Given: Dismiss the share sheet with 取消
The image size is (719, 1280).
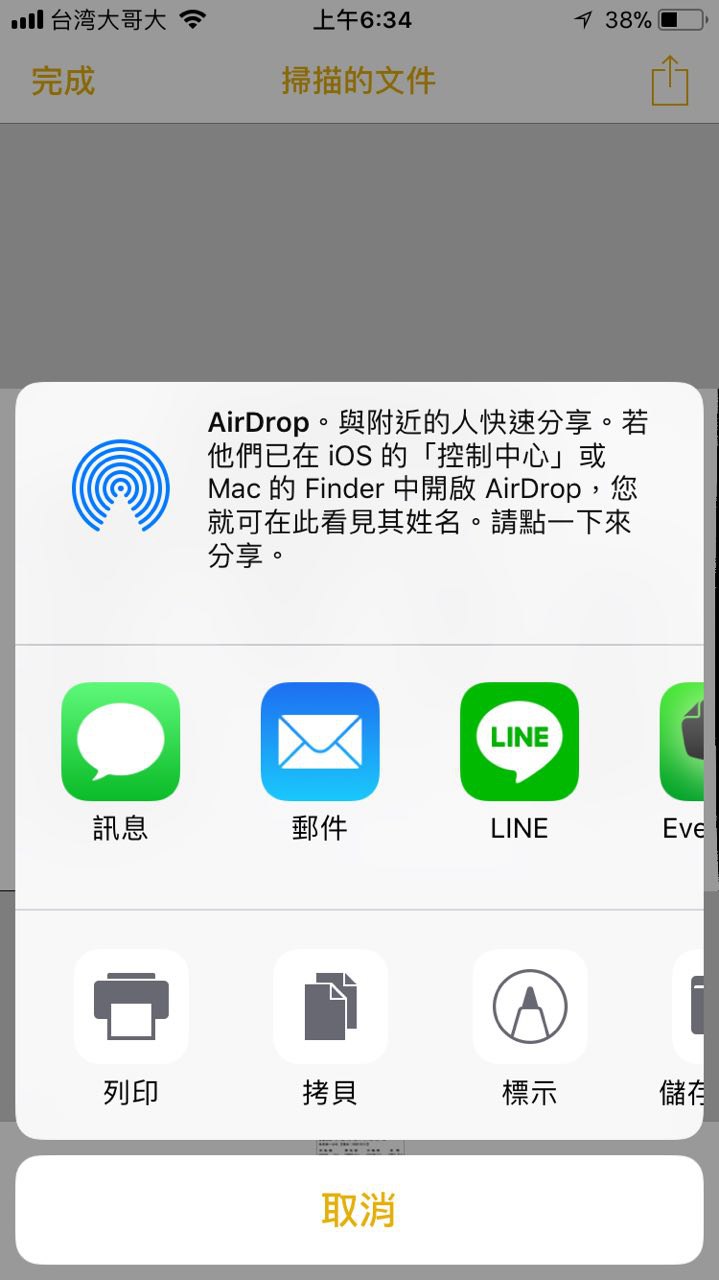Looking at the screenshot, I should coord(359,1210).
